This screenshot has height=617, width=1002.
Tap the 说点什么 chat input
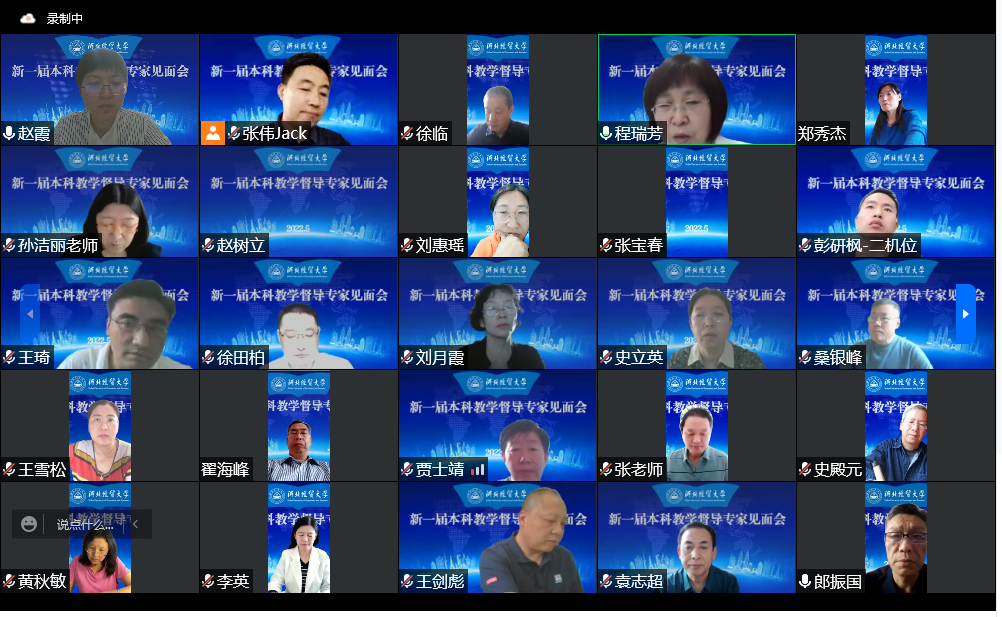pos(84,524)
